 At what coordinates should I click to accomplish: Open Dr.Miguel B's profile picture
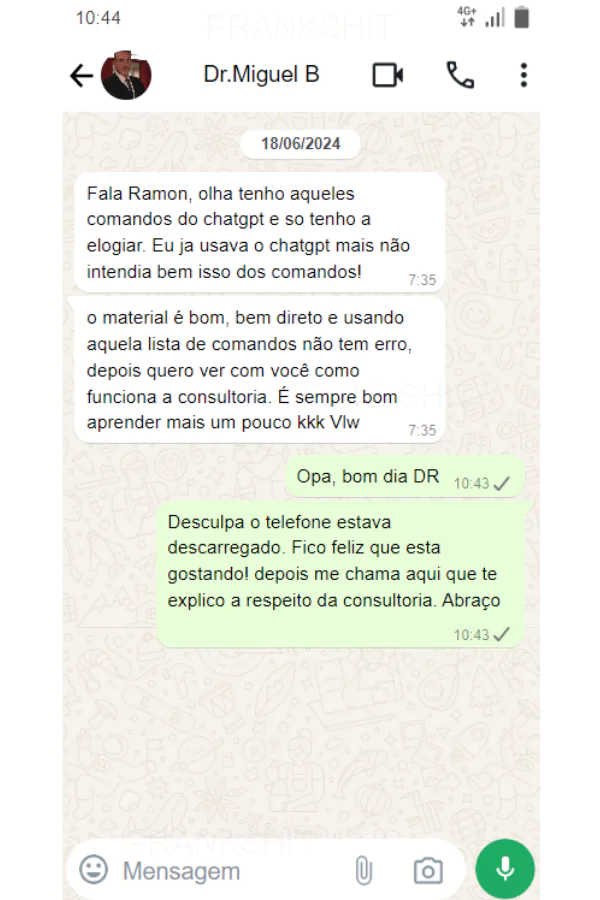click(126, 75)
